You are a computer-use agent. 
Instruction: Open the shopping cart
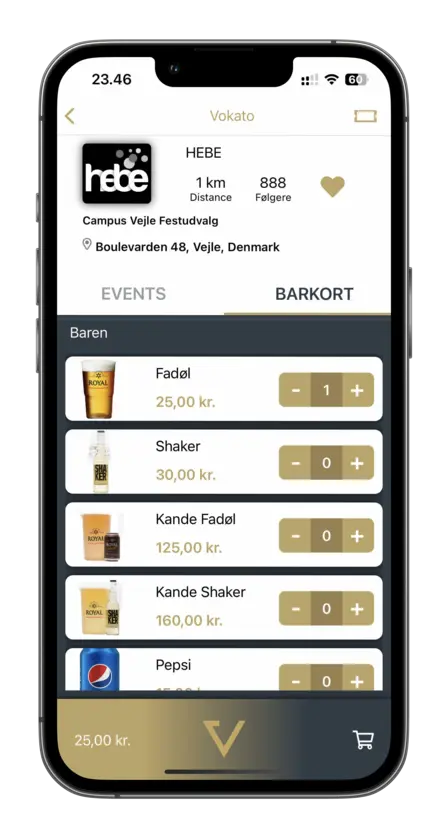(x=363, y=740)
